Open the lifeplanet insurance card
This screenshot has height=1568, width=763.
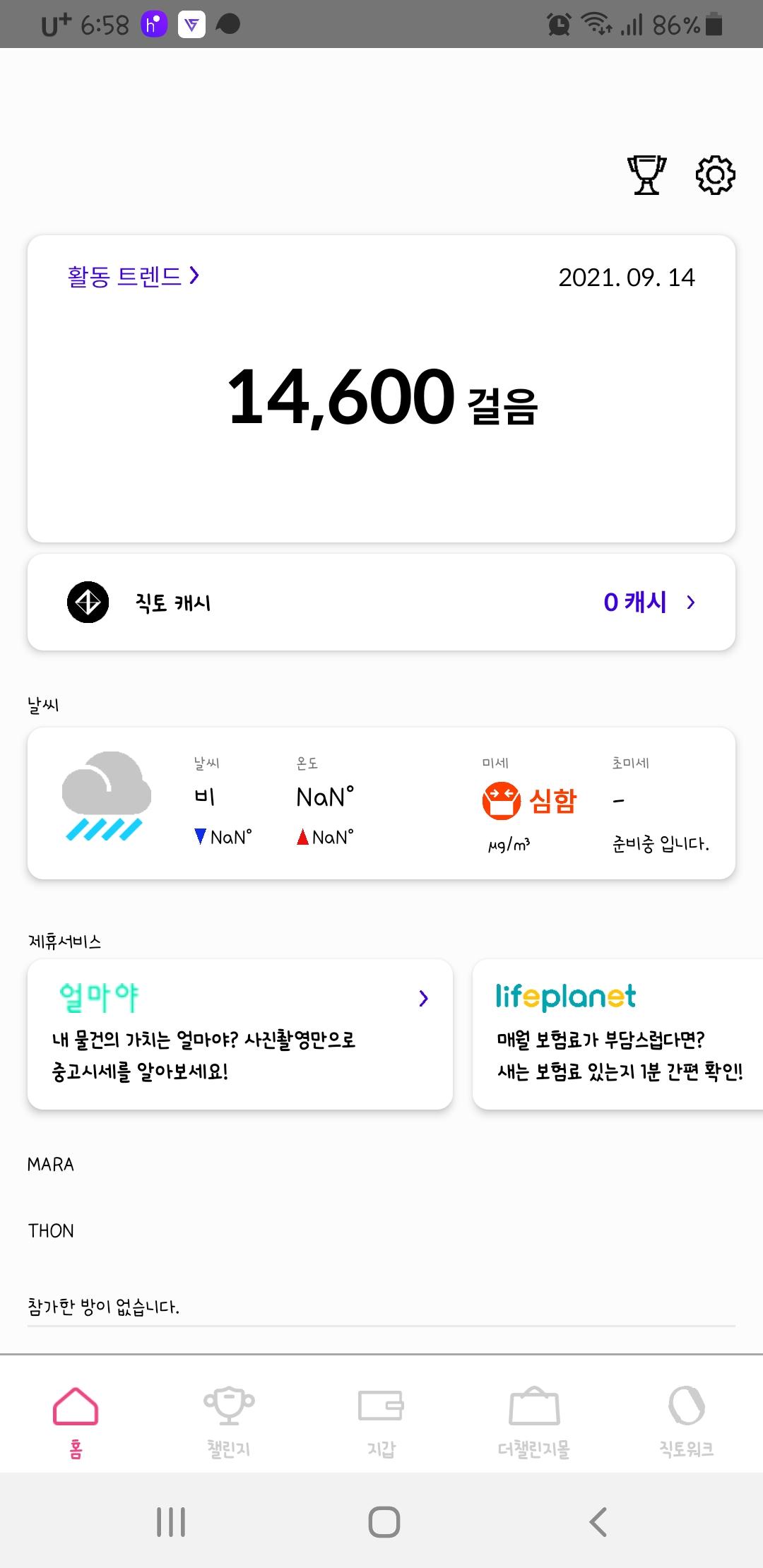coord(617,1034)
